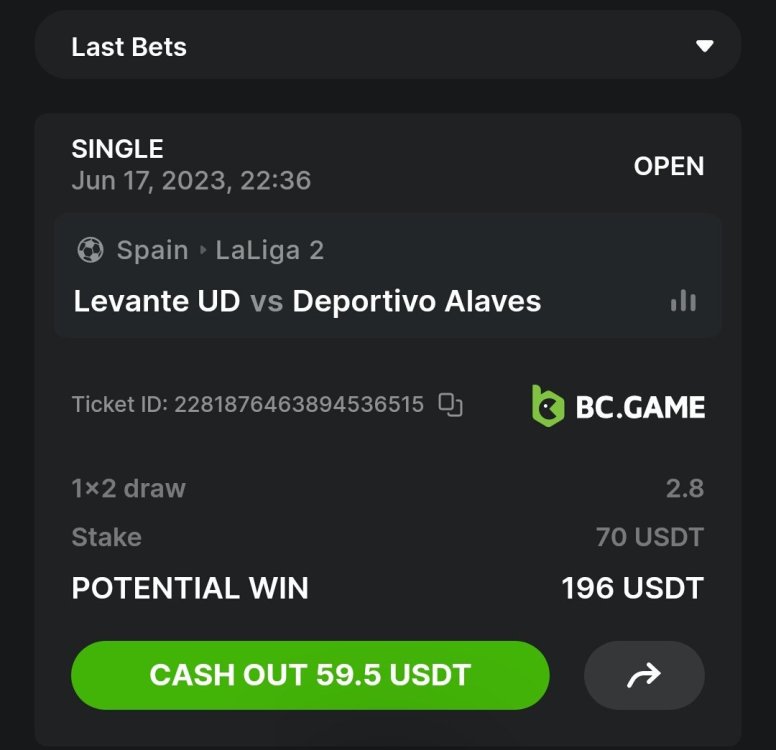Share this bet slip

tap(644, 676)
